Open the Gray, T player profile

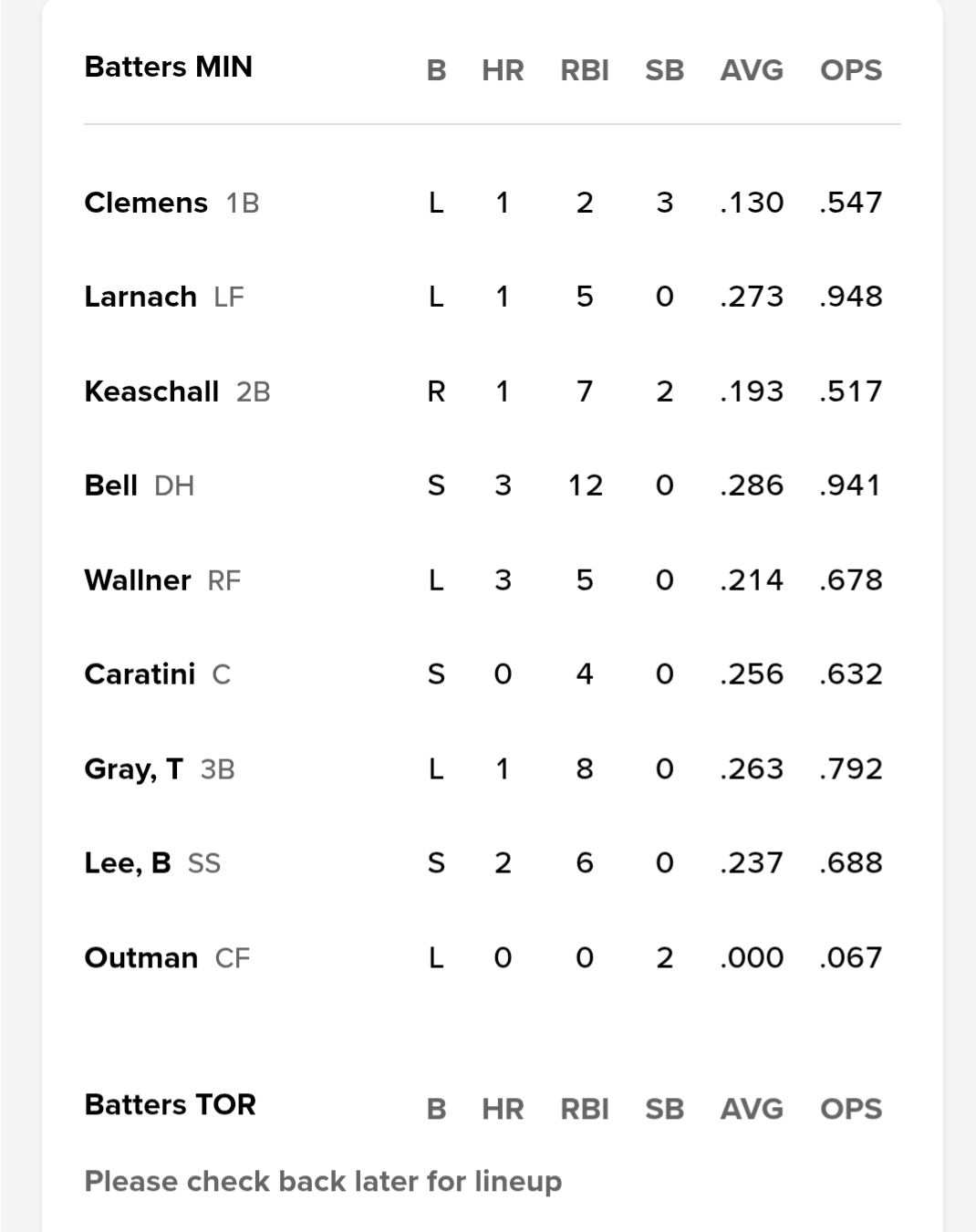[x=134, y=769]
